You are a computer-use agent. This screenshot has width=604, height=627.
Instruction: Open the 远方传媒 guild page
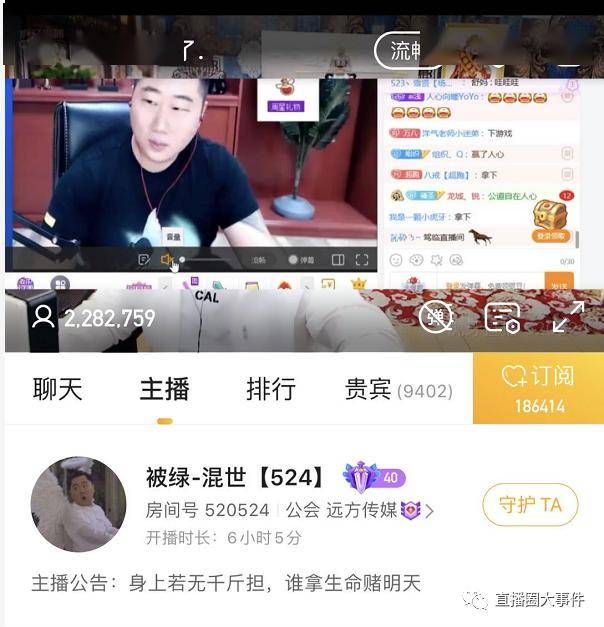[360, 510]
